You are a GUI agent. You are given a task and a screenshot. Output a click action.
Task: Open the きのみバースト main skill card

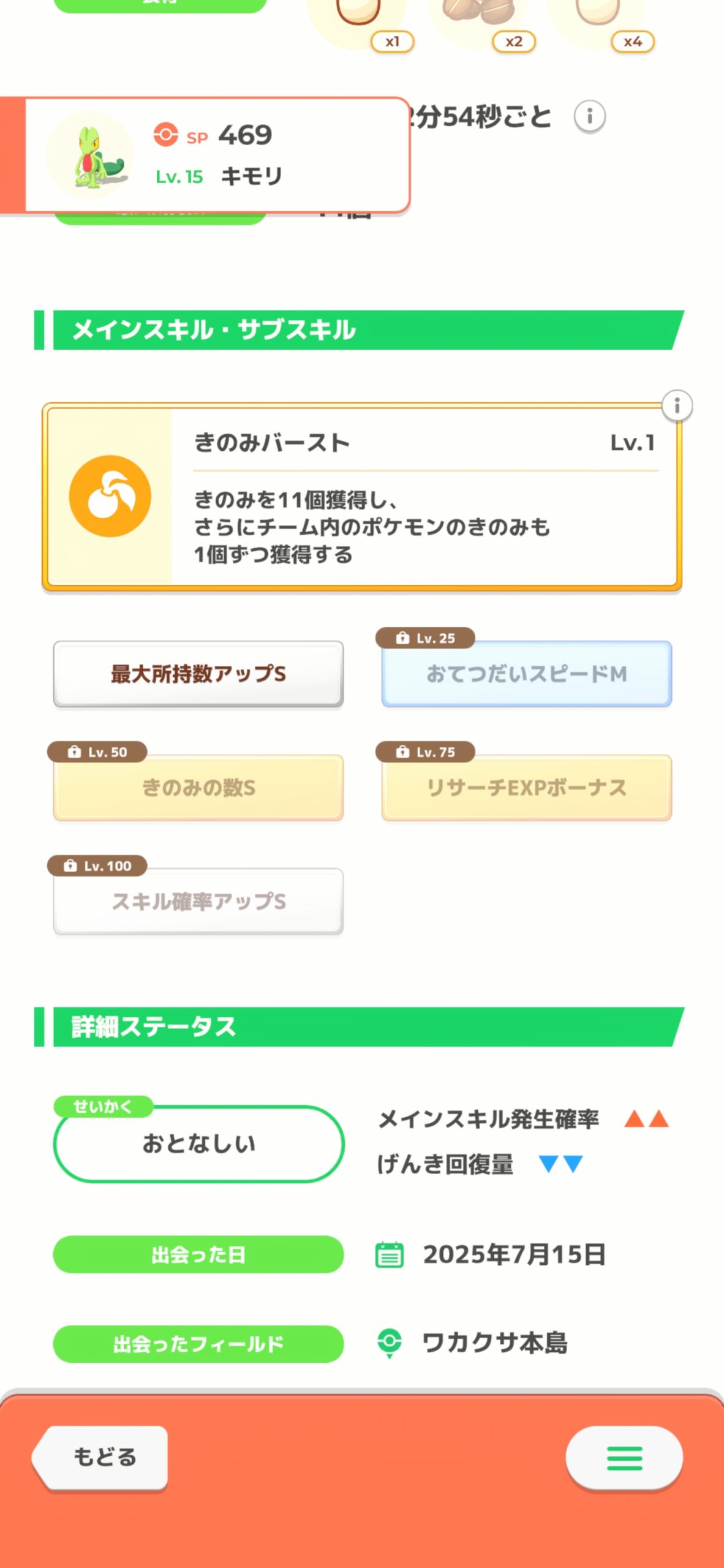point(362,497)
